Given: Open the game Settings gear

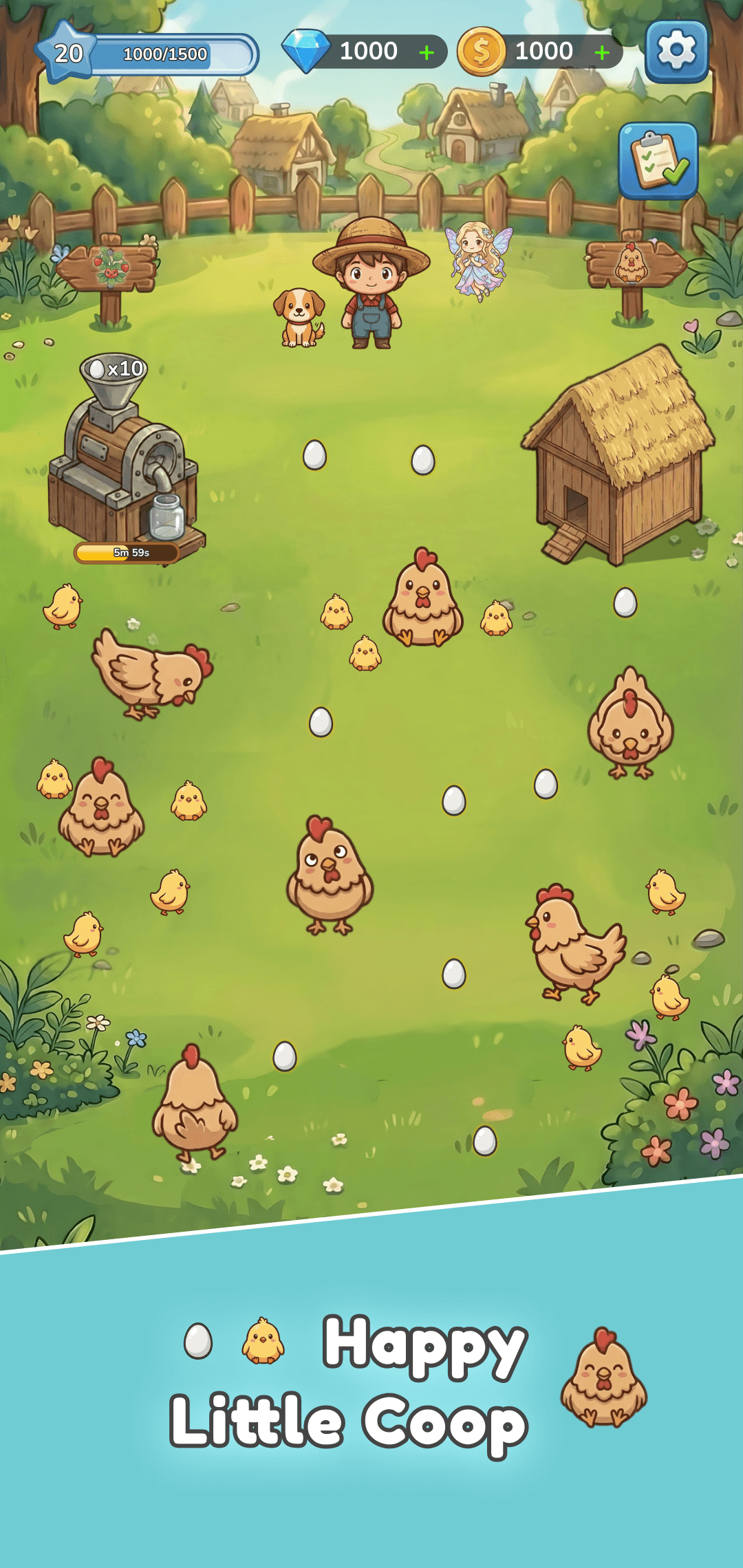Looking at the screenshot, I should 676,52.
